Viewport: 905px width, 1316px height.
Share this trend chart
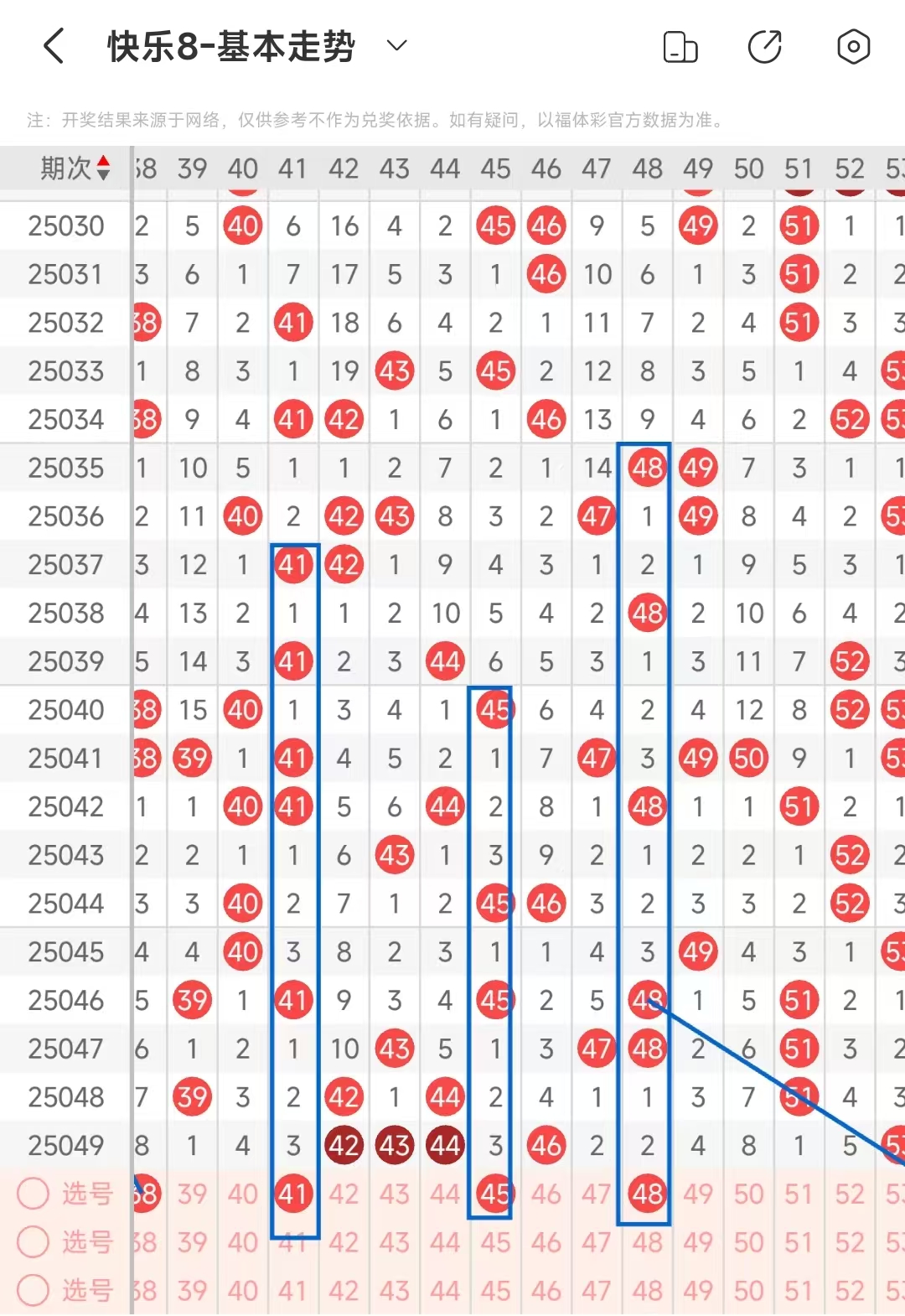pos(764,47)
